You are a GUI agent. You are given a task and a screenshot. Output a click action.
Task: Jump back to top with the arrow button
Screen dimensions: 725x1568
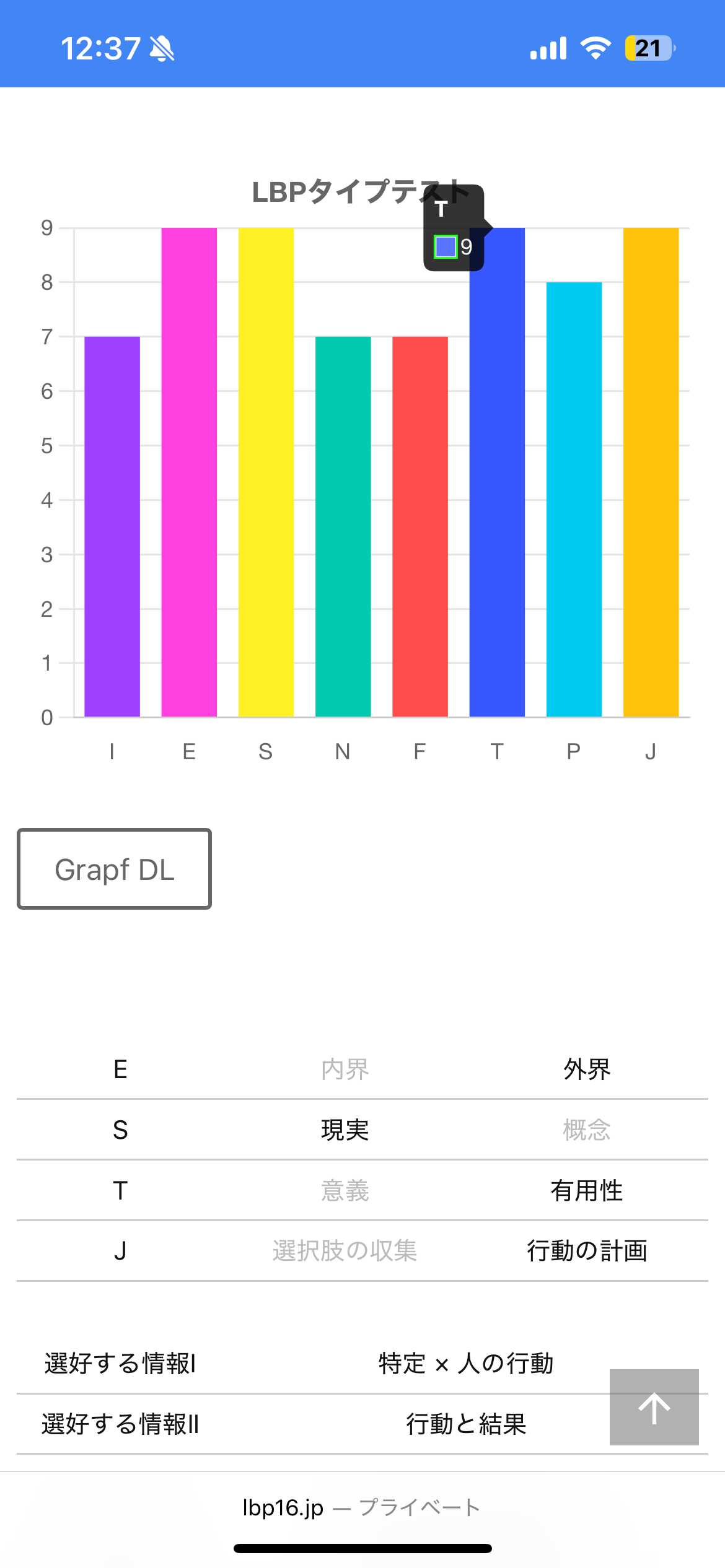pyautogui.click(x=654, y=1408)
